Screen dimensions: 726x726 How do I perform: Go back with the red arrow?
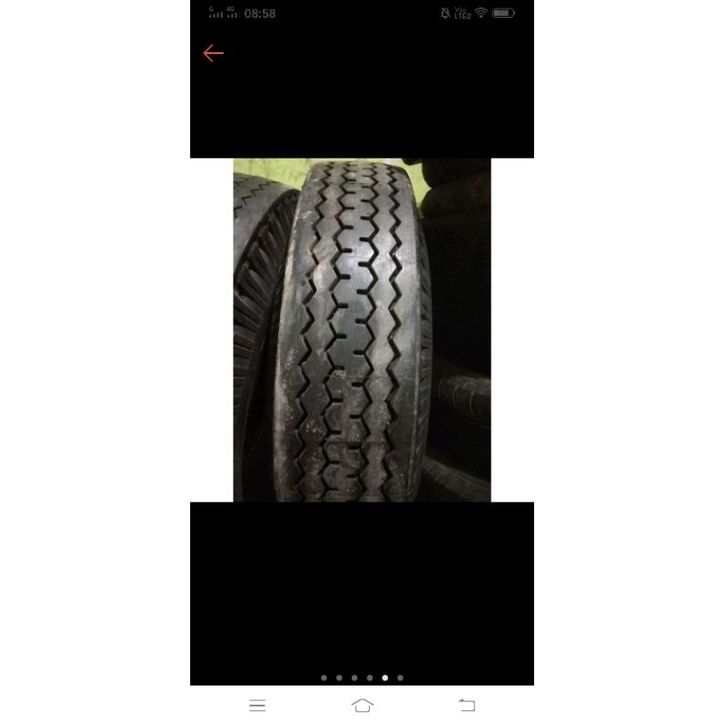tap(213, 53)
